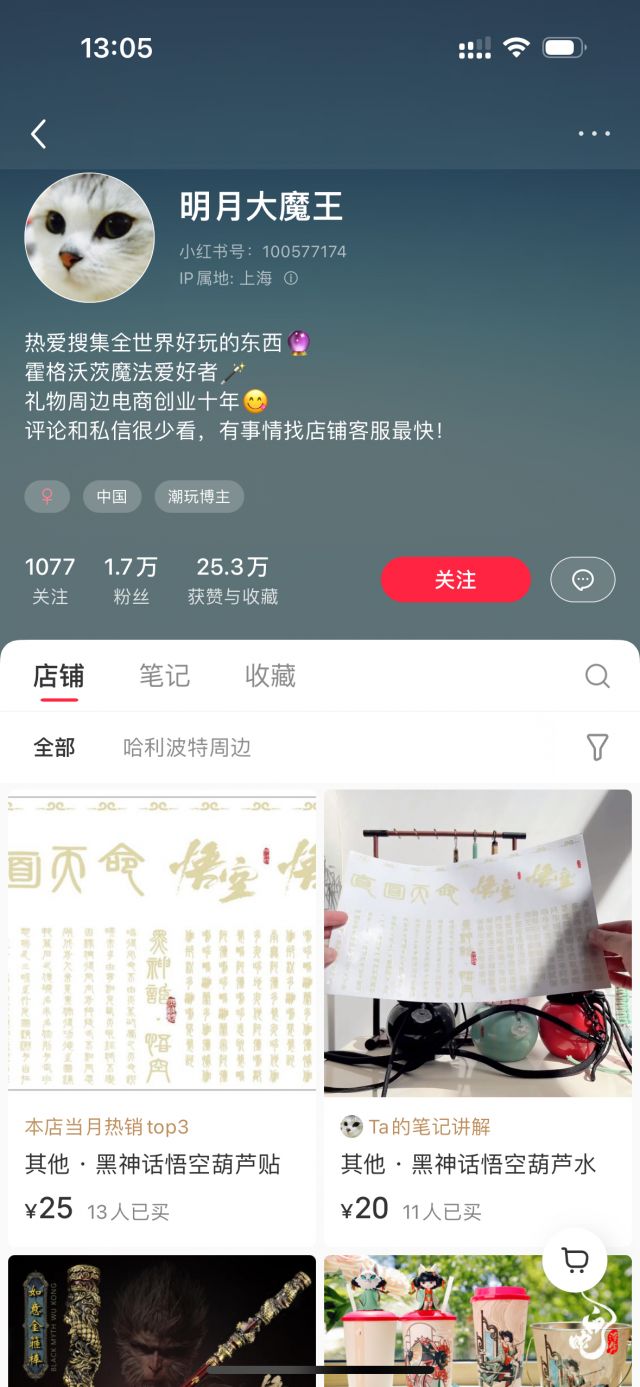Image resolution: width=640 pixels, height=1387 pixels.
Task: Open the floating shopping cart
Action: coord(575,1260)
